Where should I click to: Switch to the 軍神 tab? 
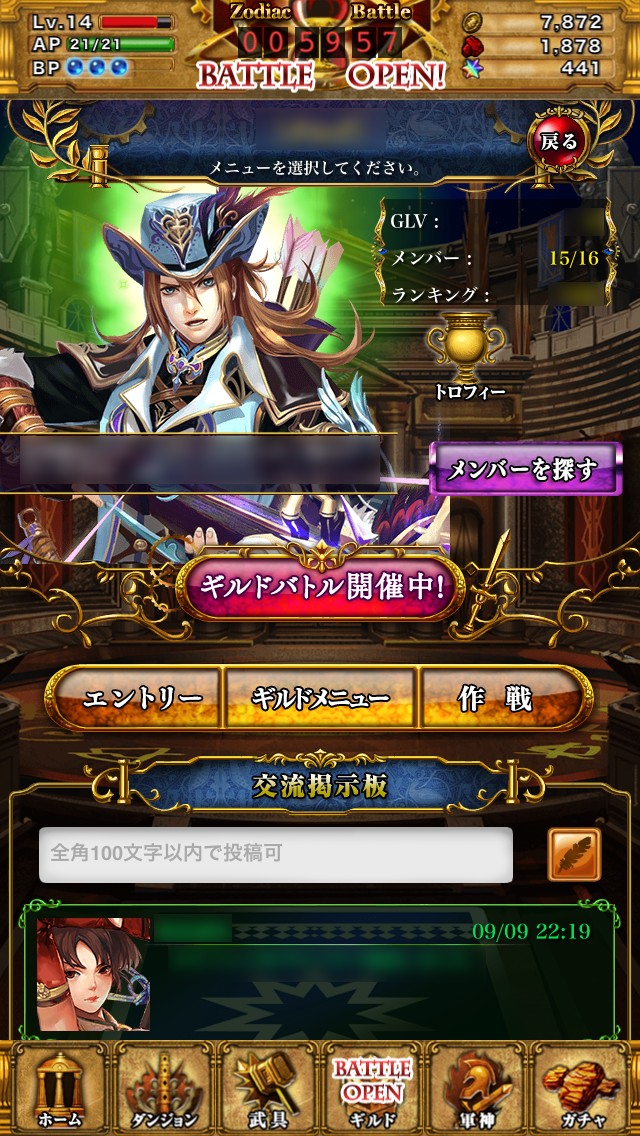click(x=478, y=1089)
